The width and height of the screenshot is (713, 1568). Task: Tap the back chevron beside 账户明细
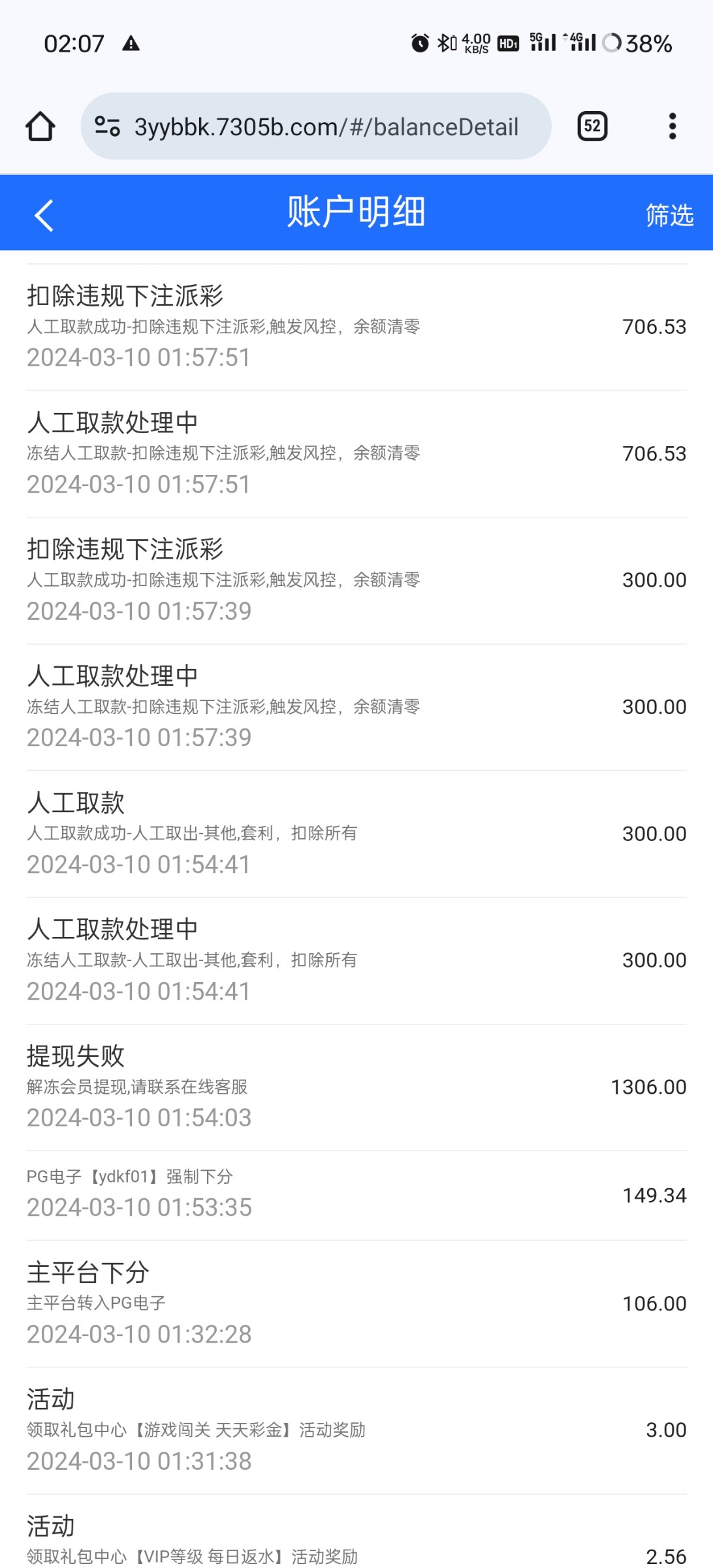point(43,214)
